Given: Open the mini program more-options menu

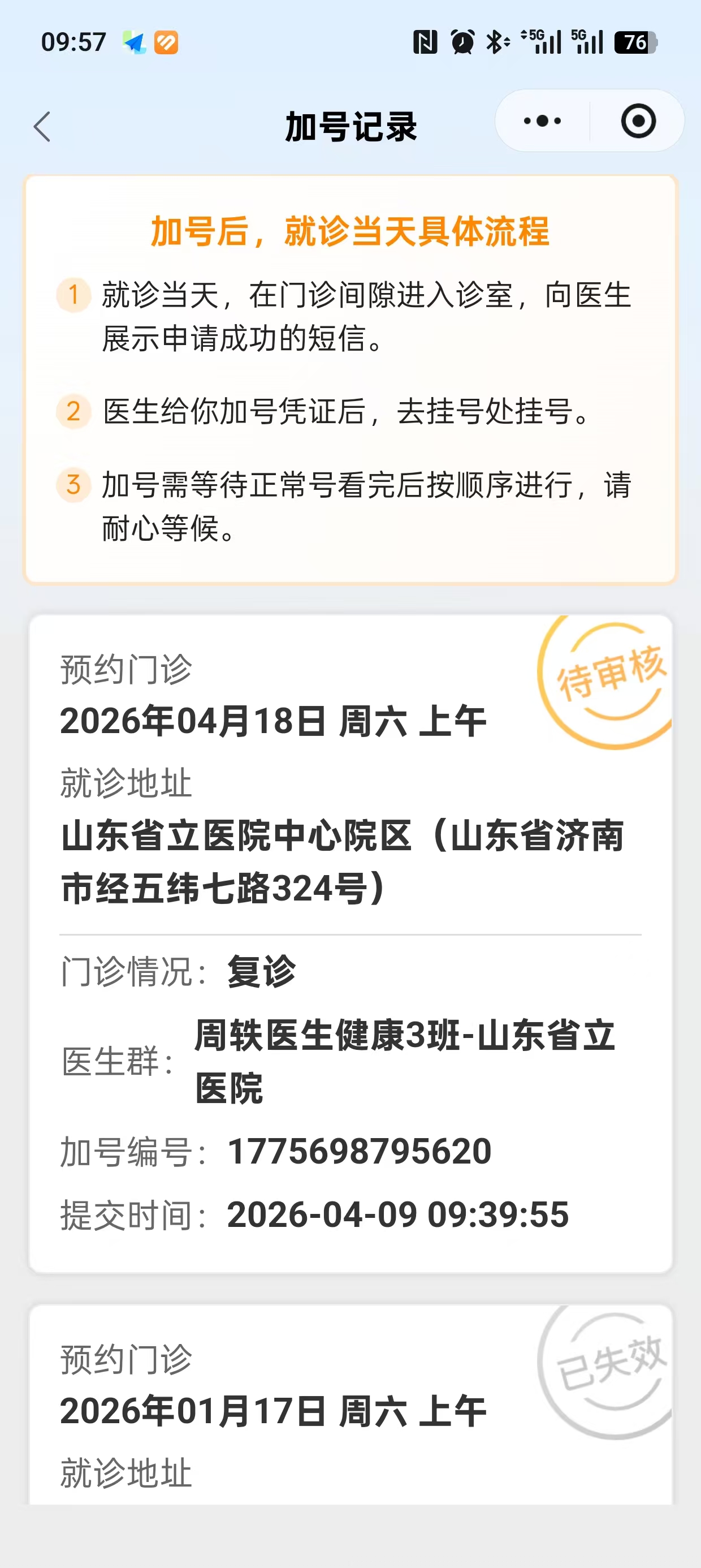Looking at the screenshot, I should coord(542,121).
